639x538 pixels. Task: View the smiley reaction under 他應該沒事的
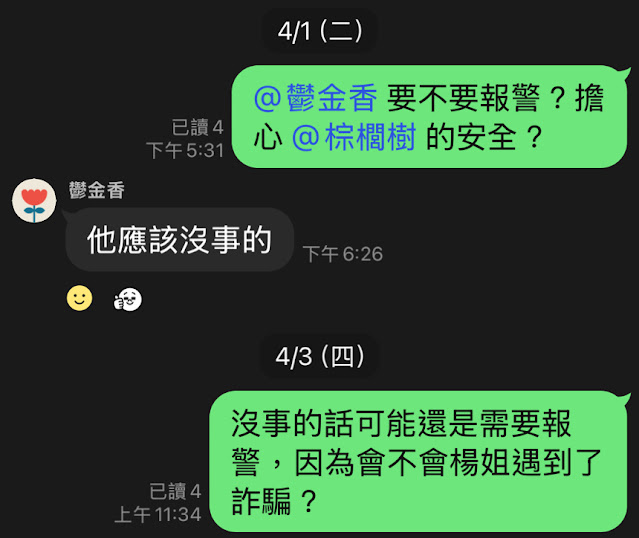pos(79,298)
